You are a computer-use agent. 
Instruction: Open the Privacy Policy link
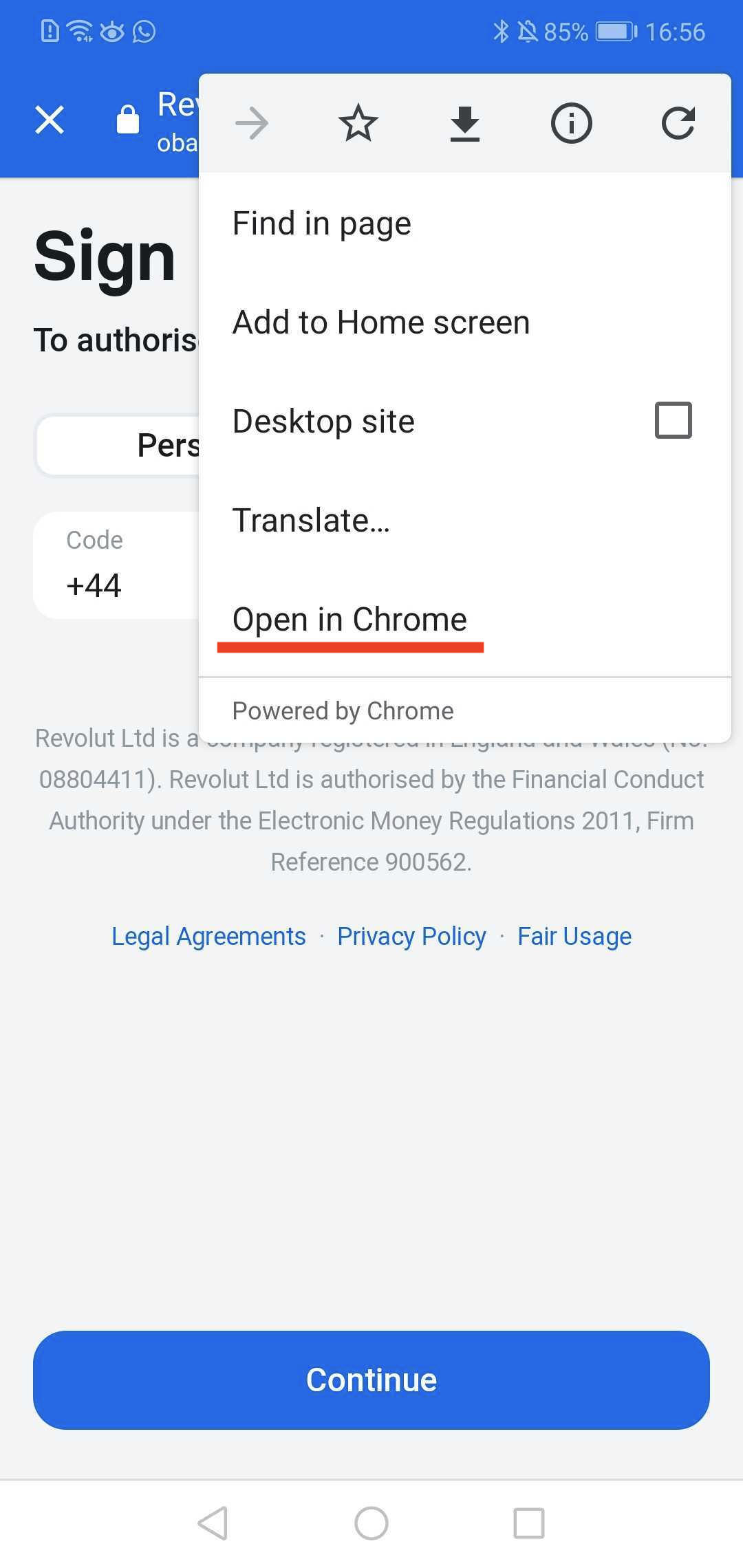(x=411, y=936)
